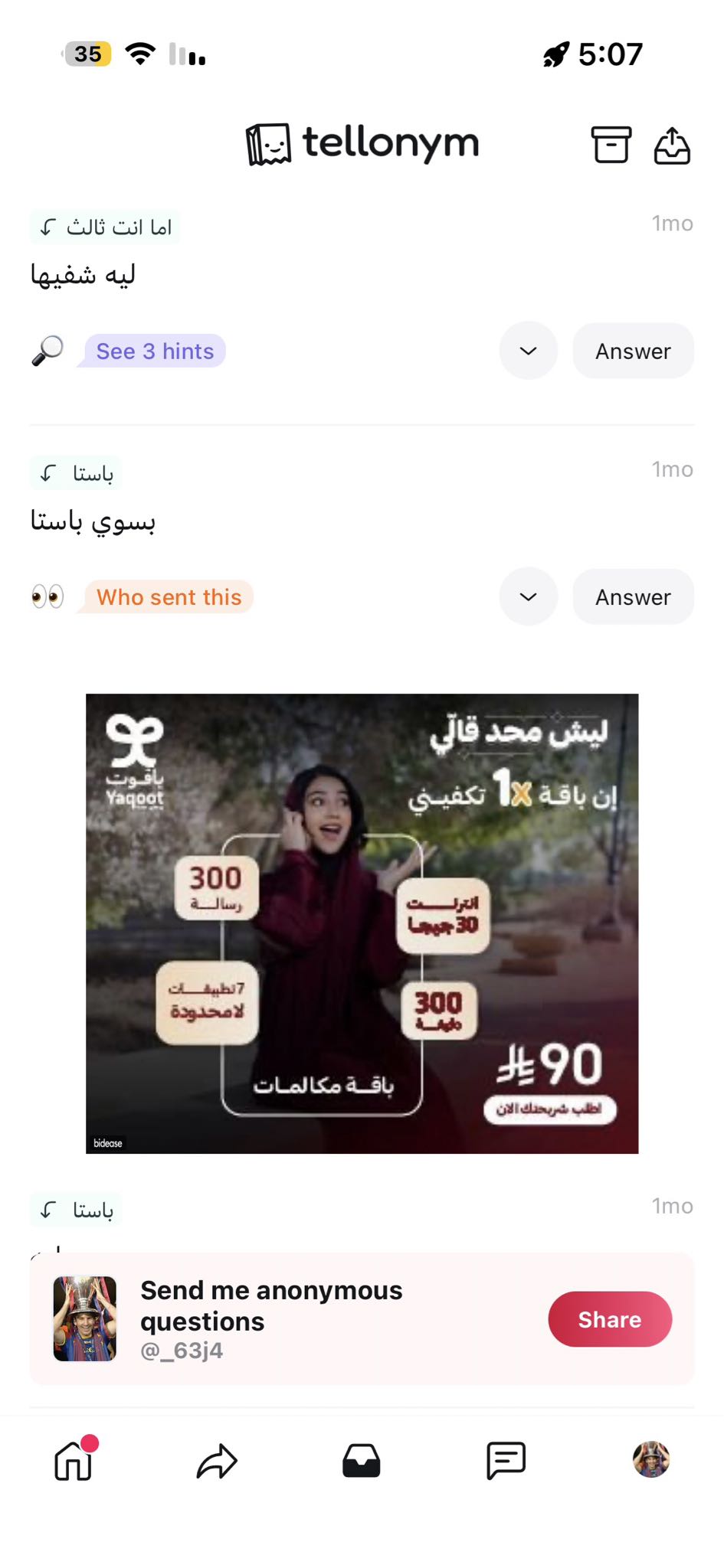Open the profile avatar tab

pyautogui.click(x=650, y=1459)
